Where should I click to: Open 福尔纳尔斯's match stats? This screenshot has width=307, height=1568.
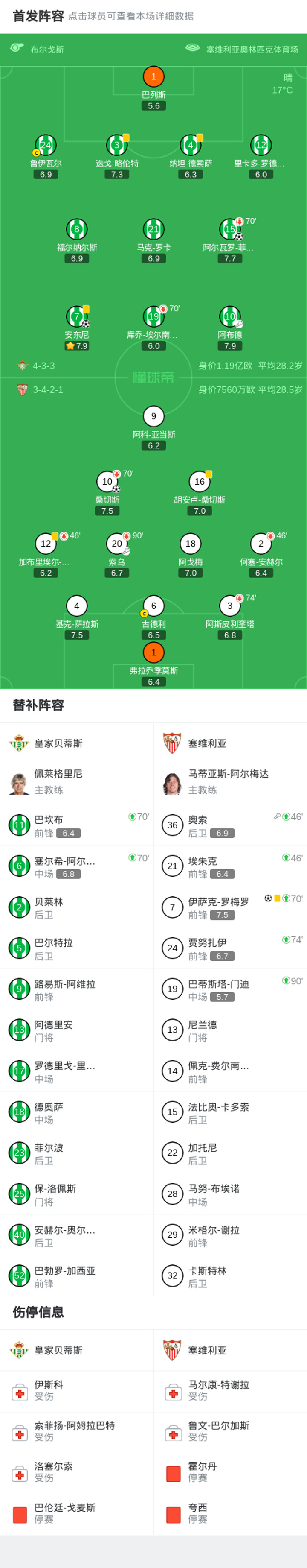coord(77,230)
